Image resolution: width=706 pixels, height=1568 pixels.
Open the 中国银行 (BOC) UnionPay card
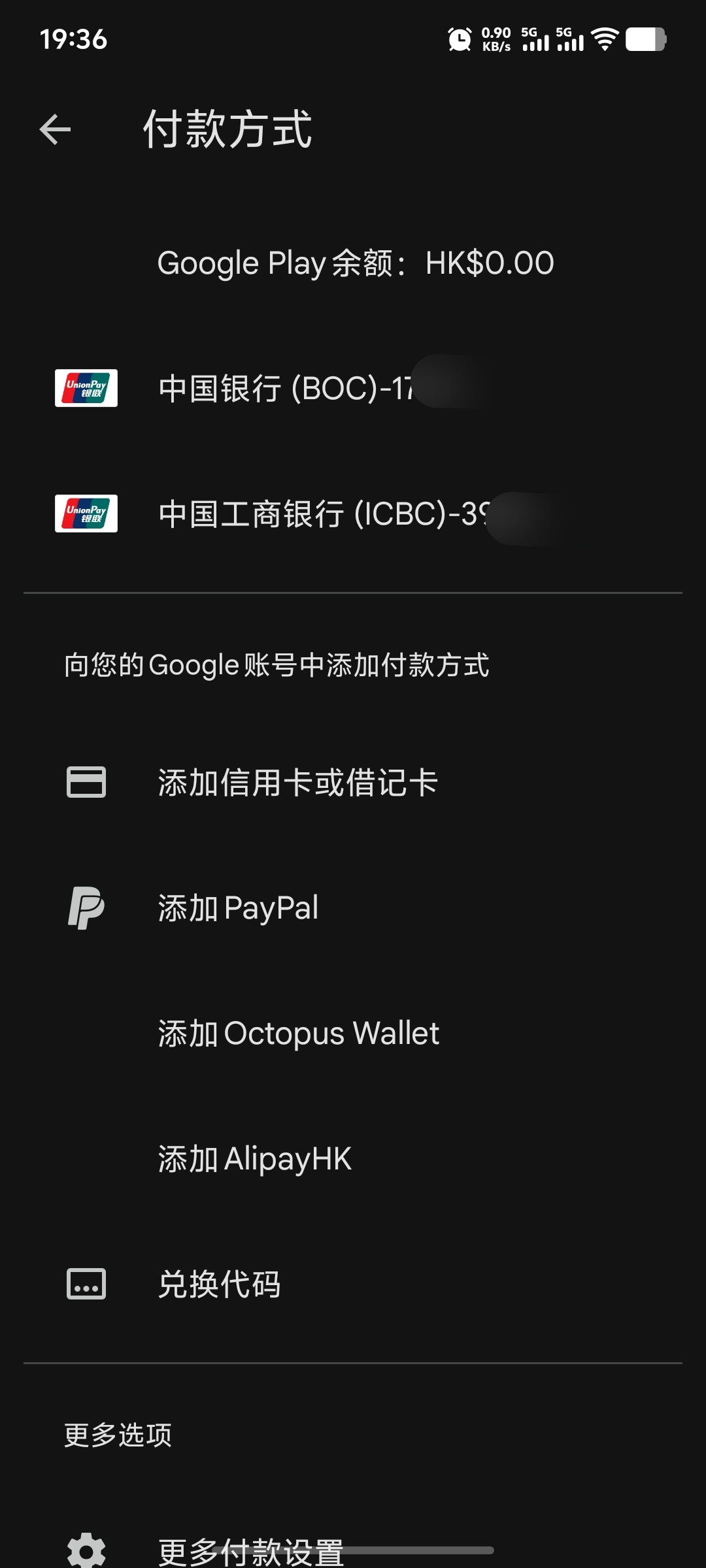pos(353,388)
